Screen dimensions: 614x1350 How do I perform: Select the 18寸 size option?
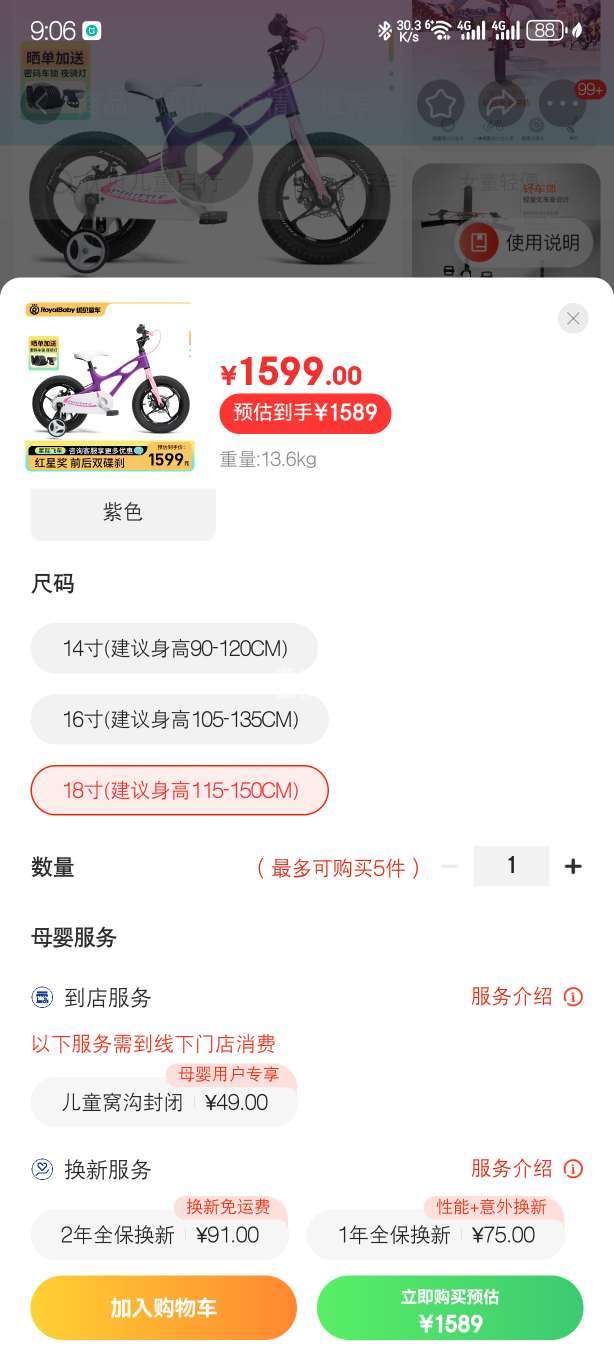tap(180, 791)
